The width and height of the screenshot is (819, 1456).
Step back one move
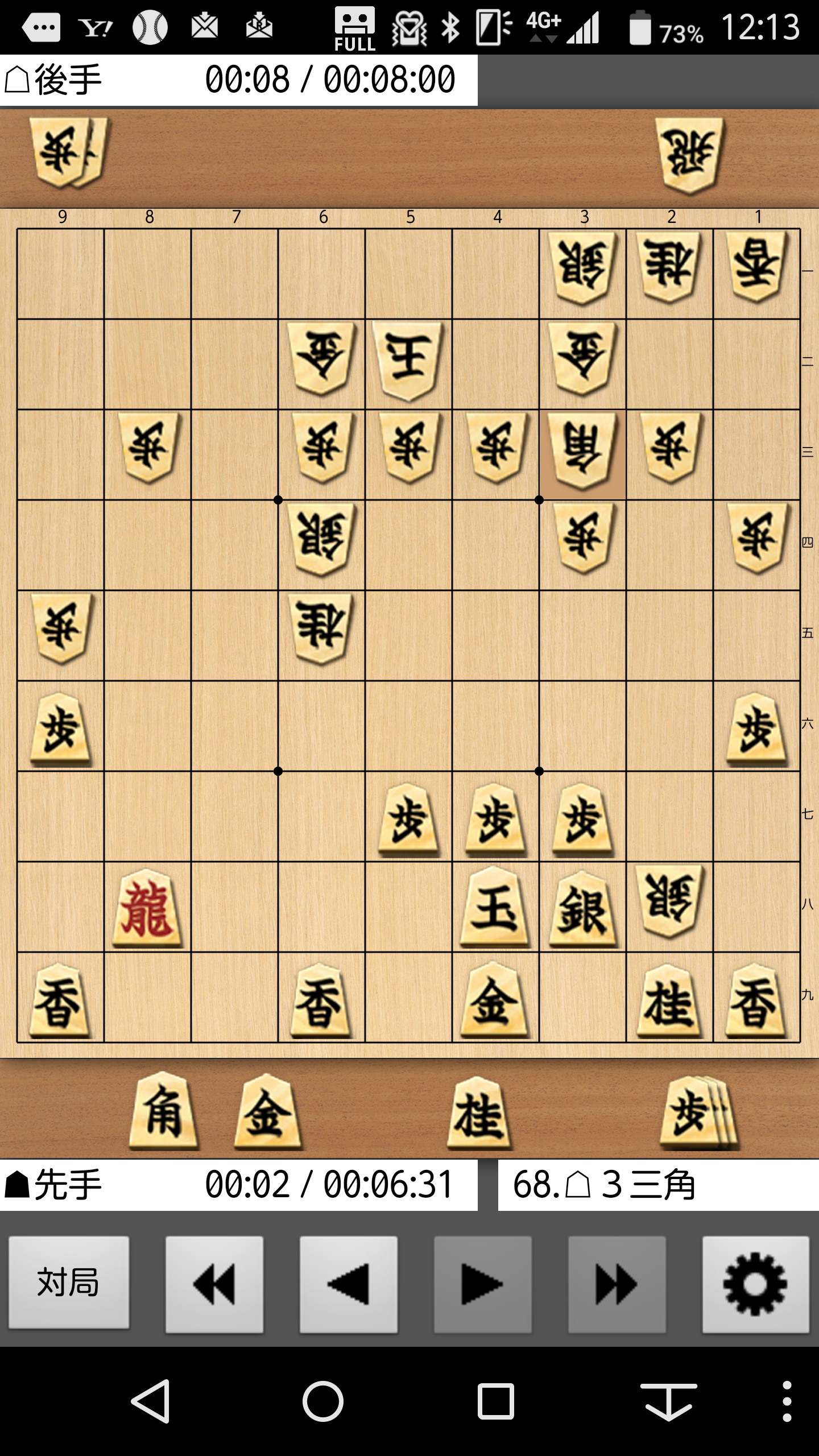click(348, 1284)
